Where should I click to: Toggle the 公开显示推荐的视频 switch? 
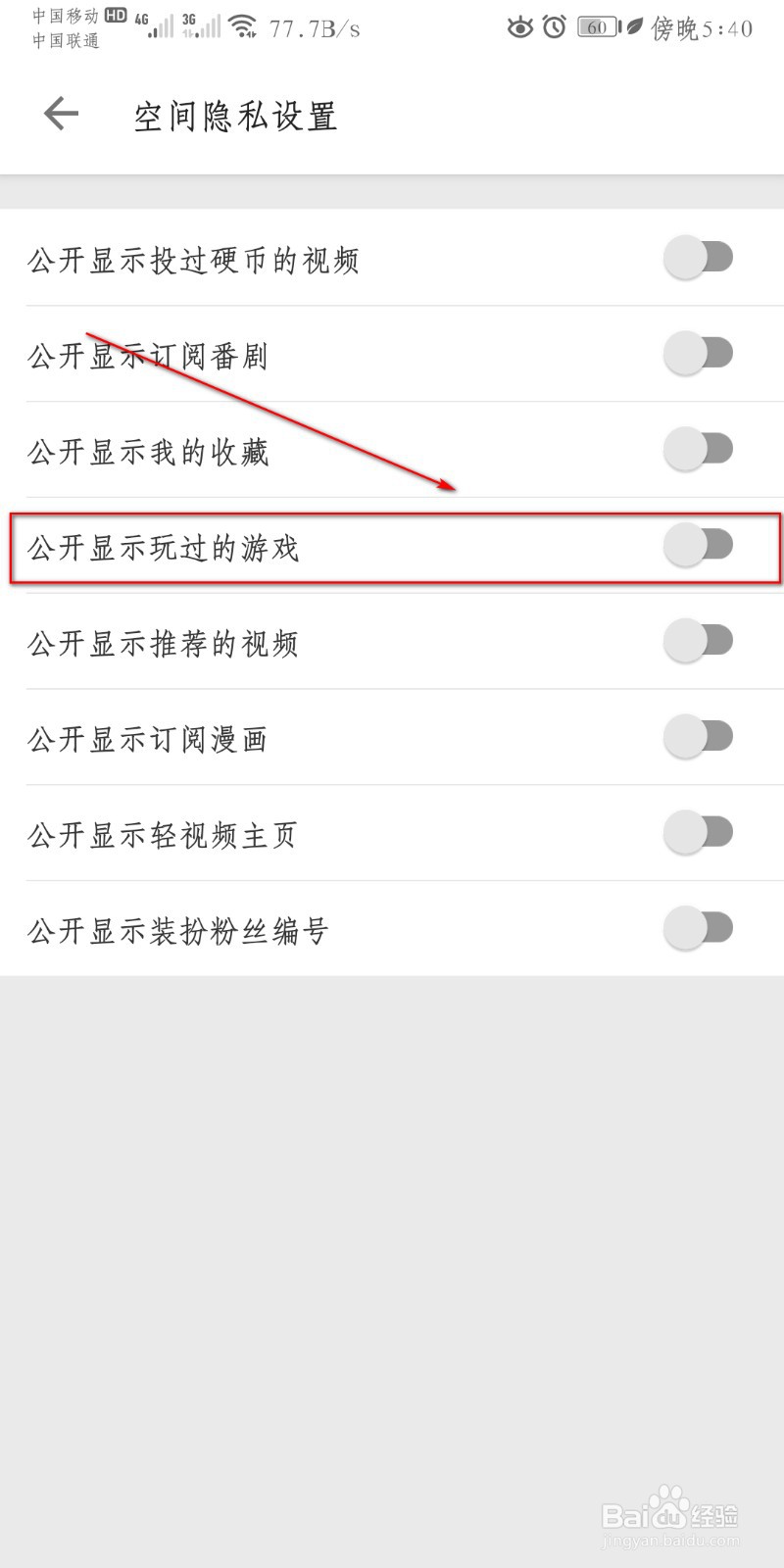[698, 641]
